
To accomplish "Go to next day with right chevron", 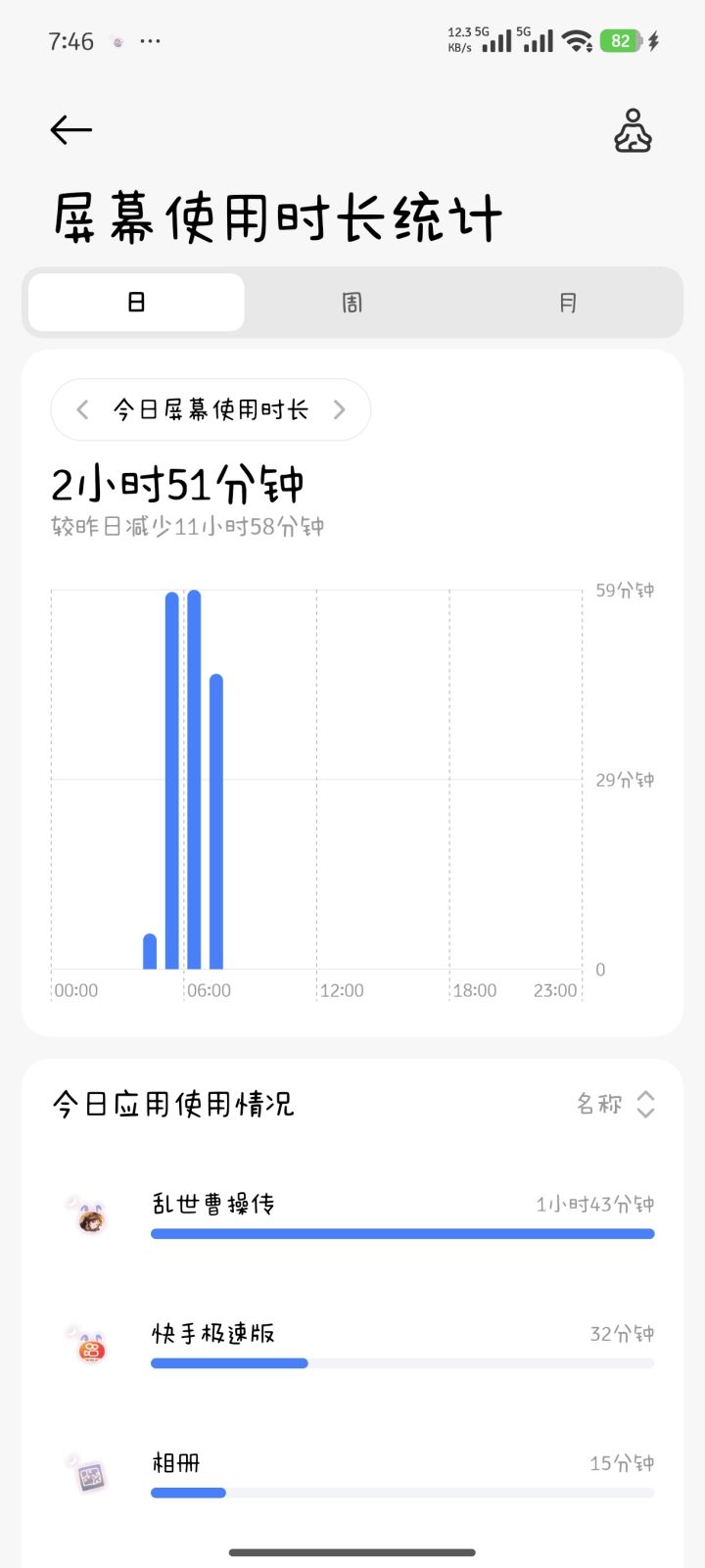I will pyautogui.click(x=339, y=409).
